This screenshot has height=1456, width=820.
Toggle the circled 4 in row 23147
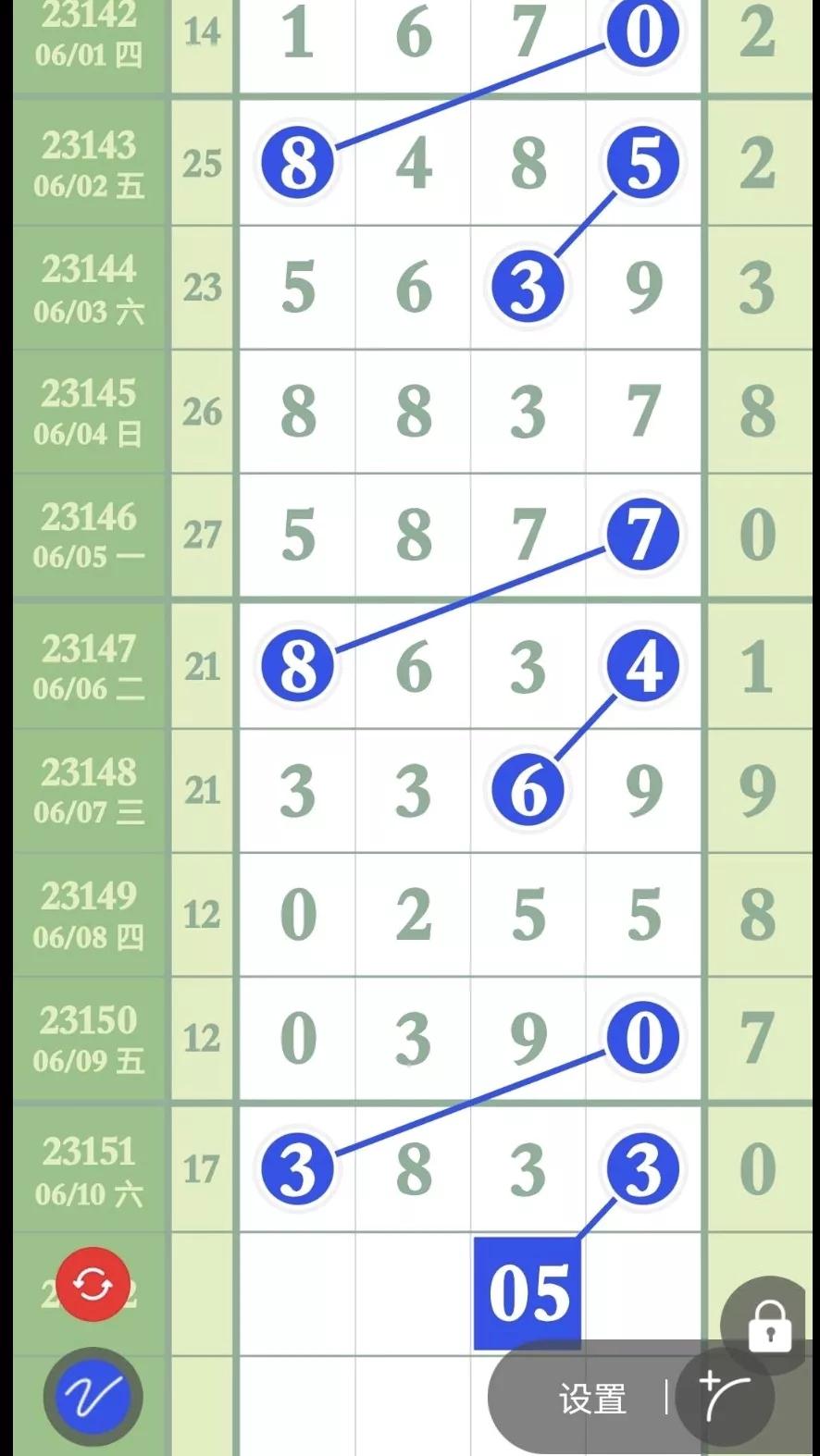pyautogui.click(x=642, y=664)
